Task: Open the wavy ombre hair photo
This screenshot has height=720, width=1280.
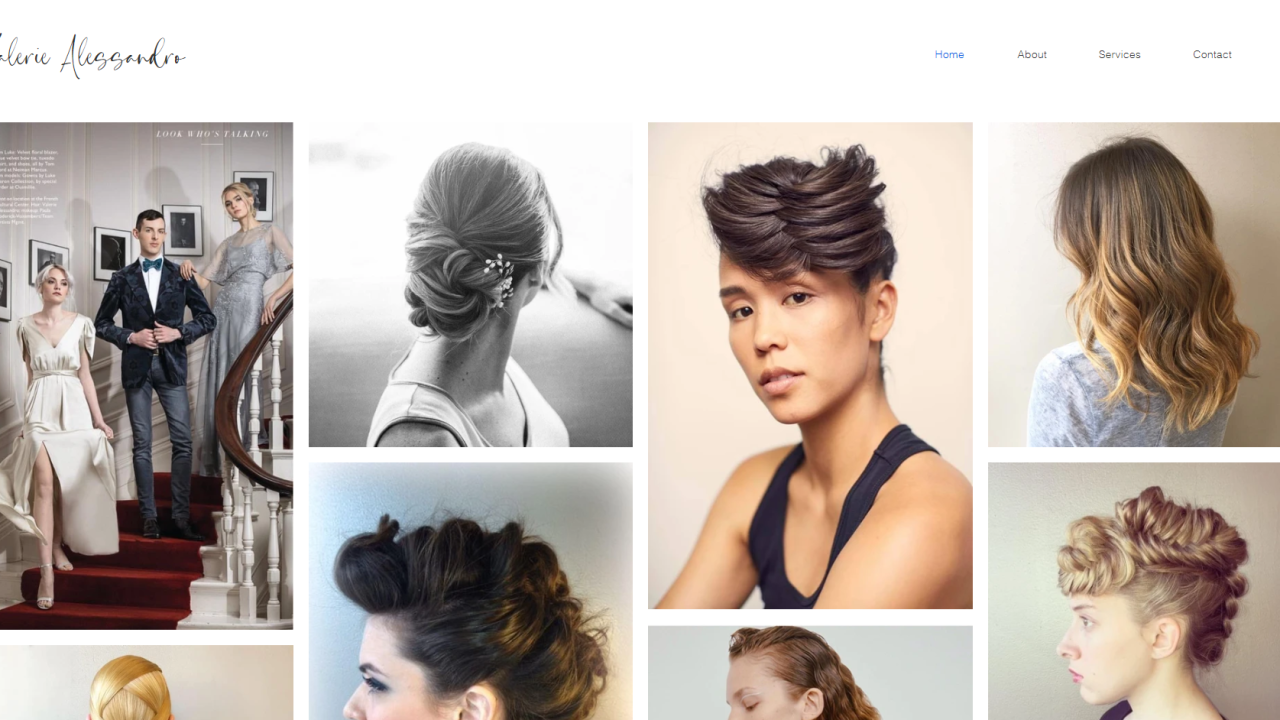Action: (x=1133, y=285)
